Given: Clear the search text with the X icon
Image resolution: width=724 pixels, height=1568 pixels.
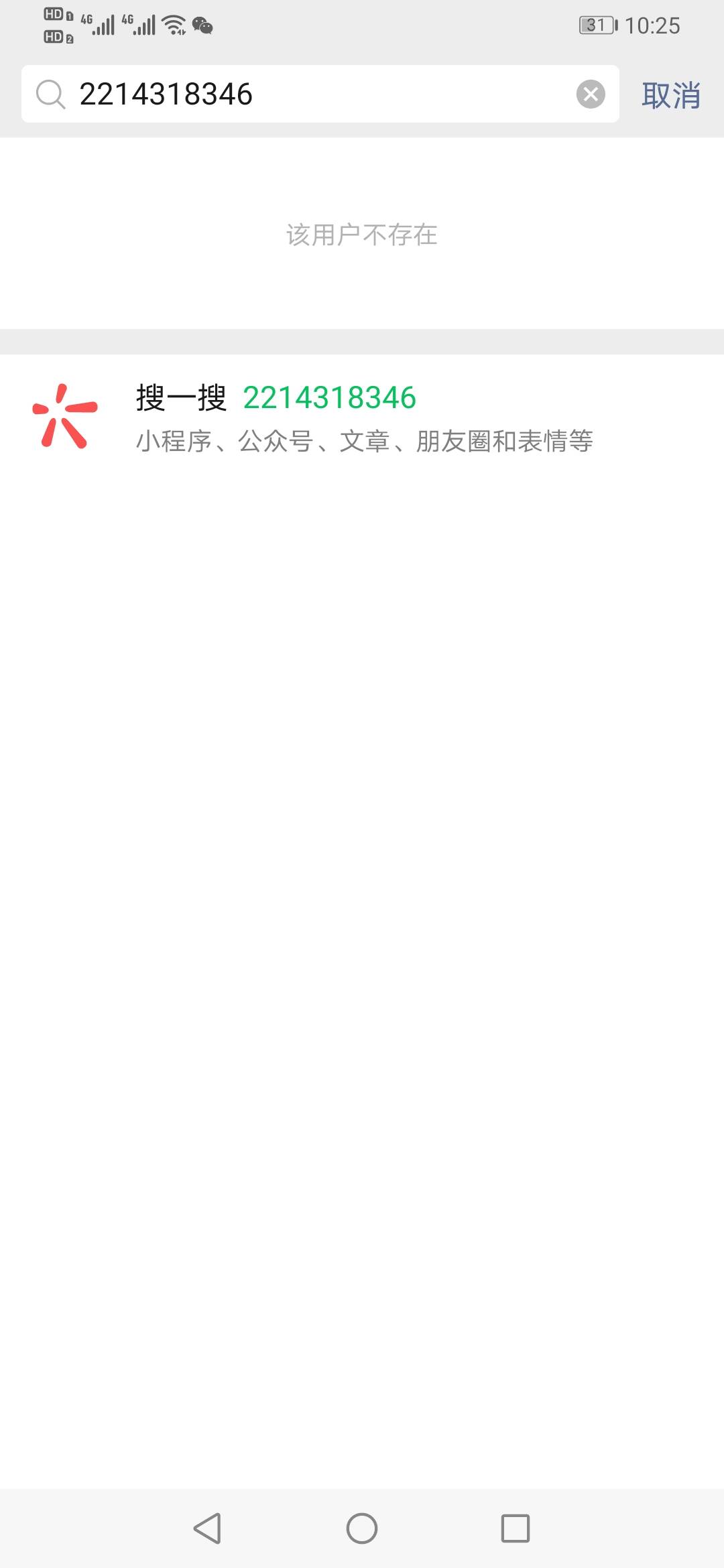Looking at the screenshot, I should pyautogui.click(x=591, y=94).
